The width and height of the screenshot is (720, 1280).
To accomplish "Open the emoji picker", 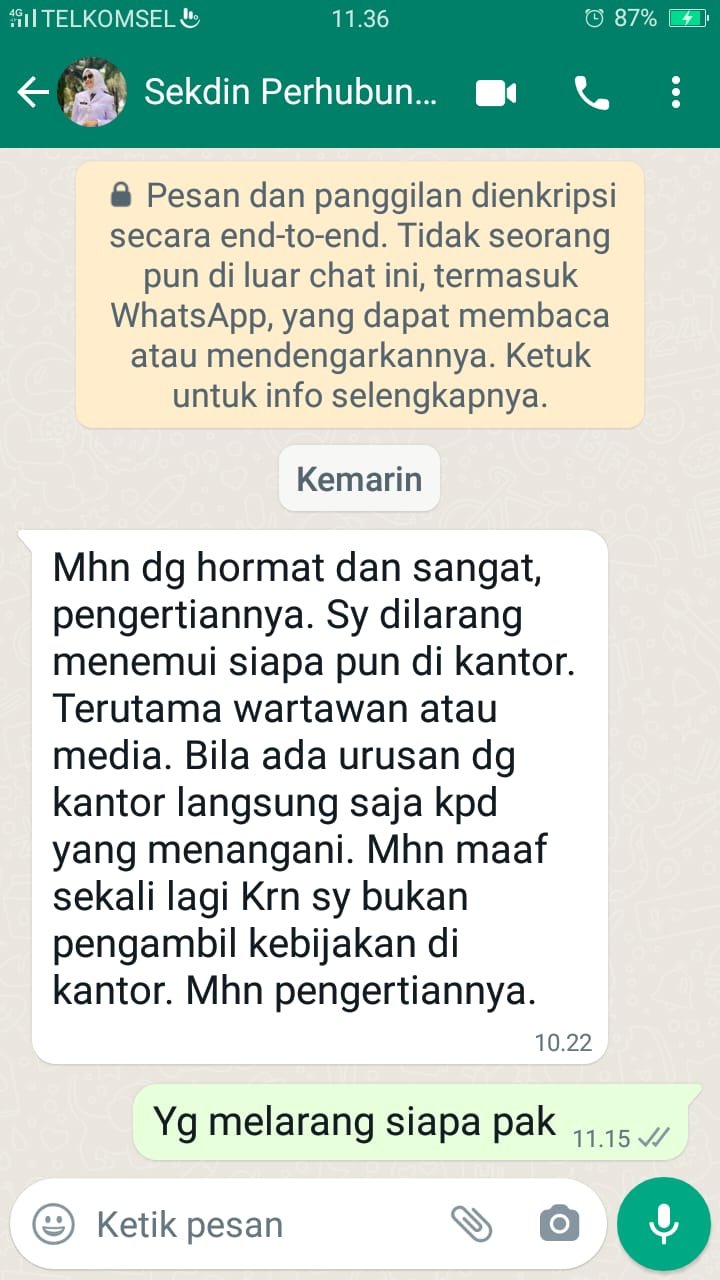I will pyautogui.click(x=54, y=1223).
